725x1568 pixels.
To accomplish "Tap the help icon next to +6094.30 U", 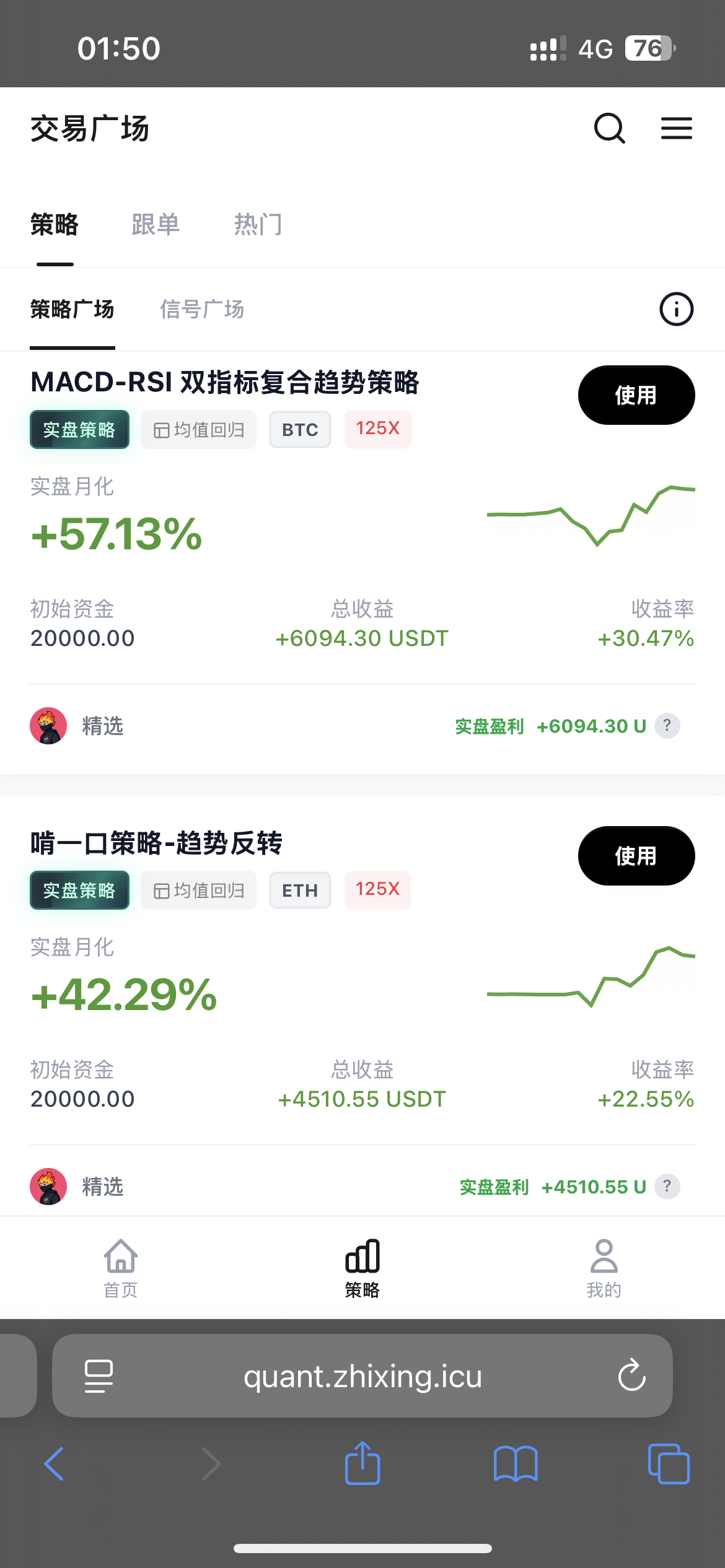I will click(667, 725).
